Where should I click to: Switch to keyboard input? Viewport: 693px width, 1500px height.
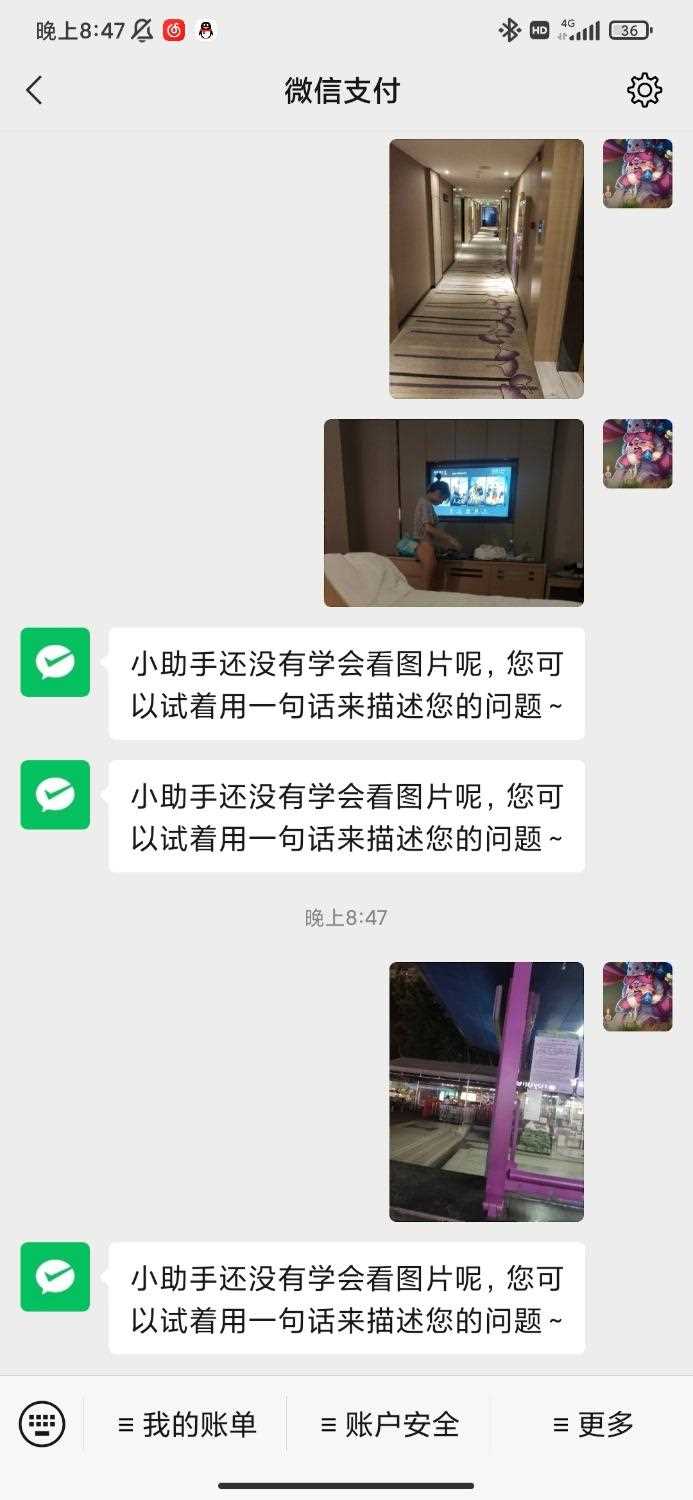coord(42,1423)
